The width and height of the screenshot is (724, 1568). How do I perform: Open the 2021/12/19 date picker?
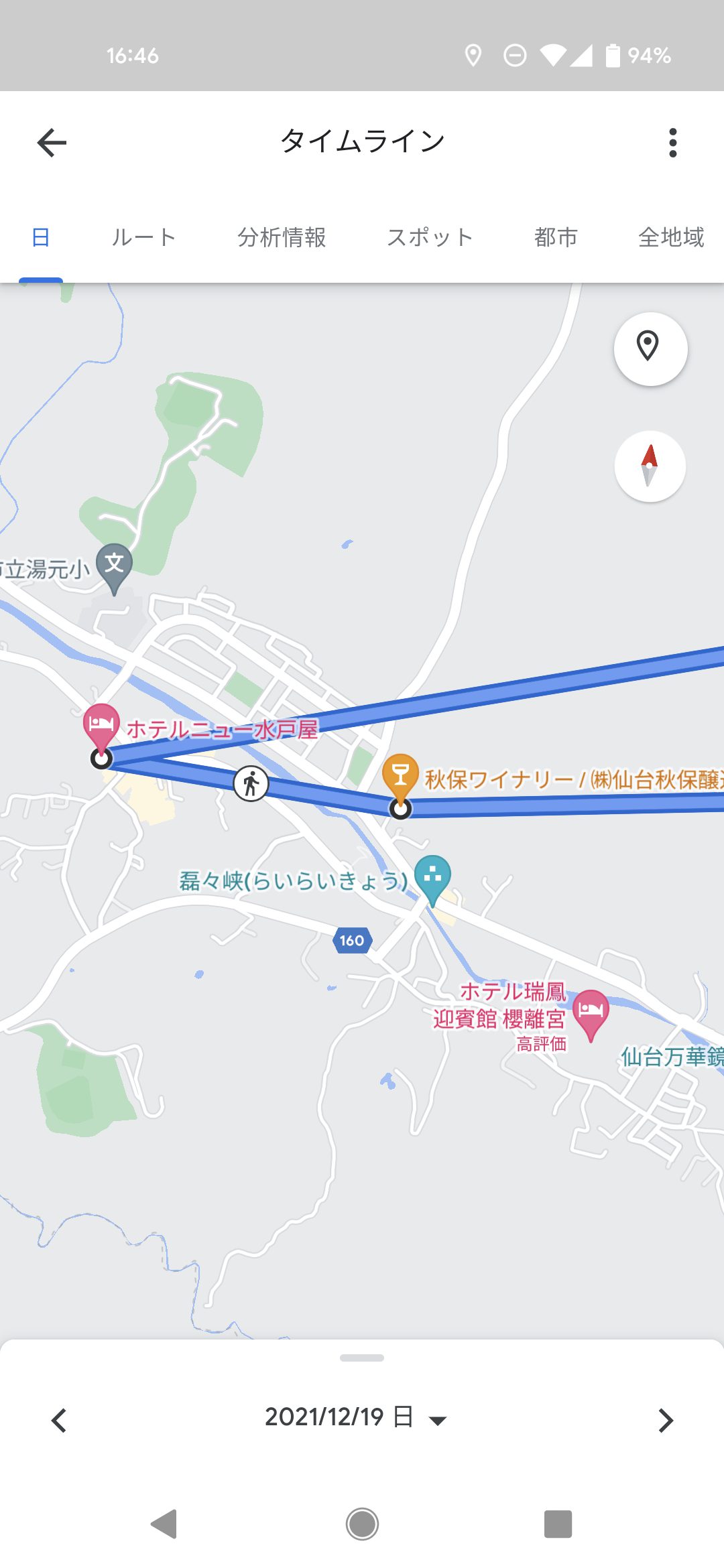(x=355, y=1417)
